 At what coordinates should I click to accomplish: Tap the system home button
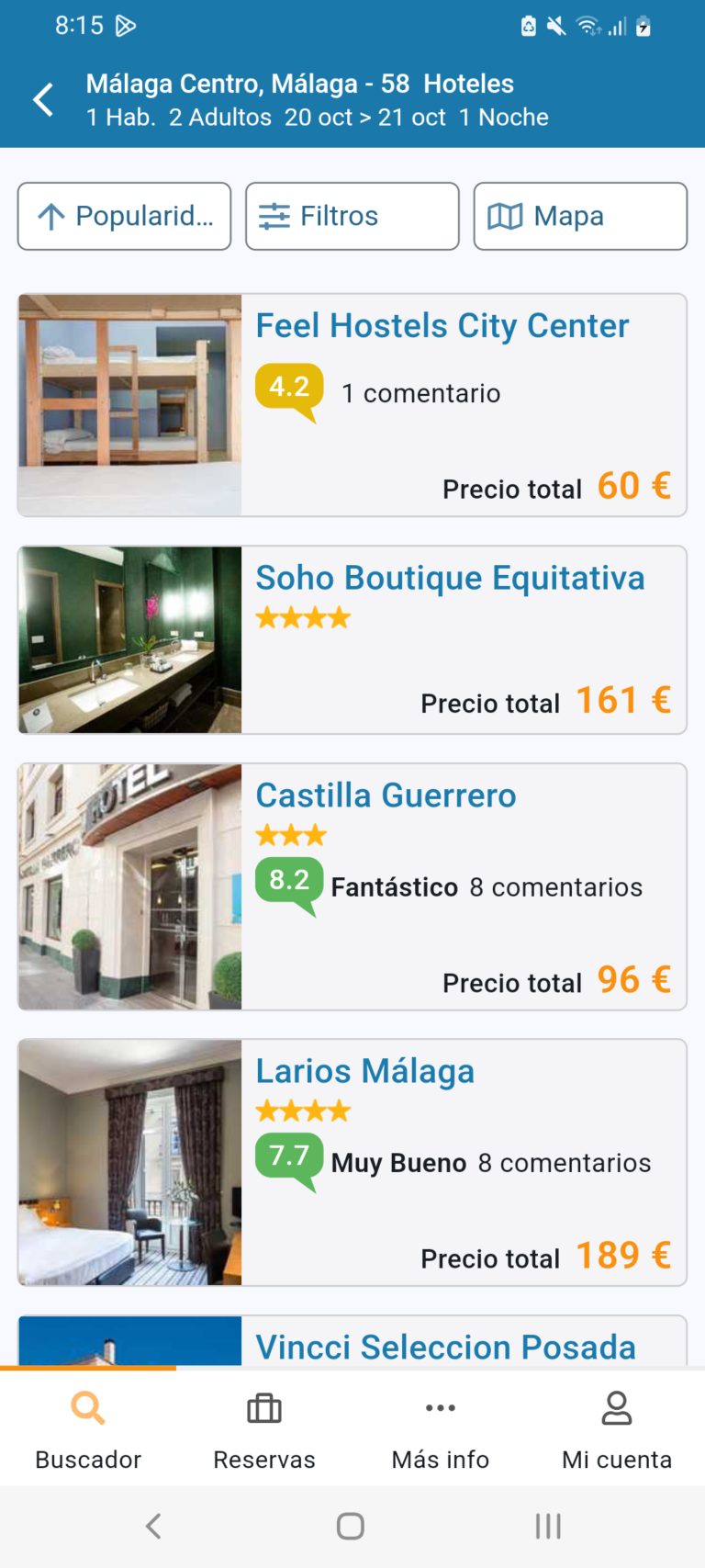point(351,1526)
